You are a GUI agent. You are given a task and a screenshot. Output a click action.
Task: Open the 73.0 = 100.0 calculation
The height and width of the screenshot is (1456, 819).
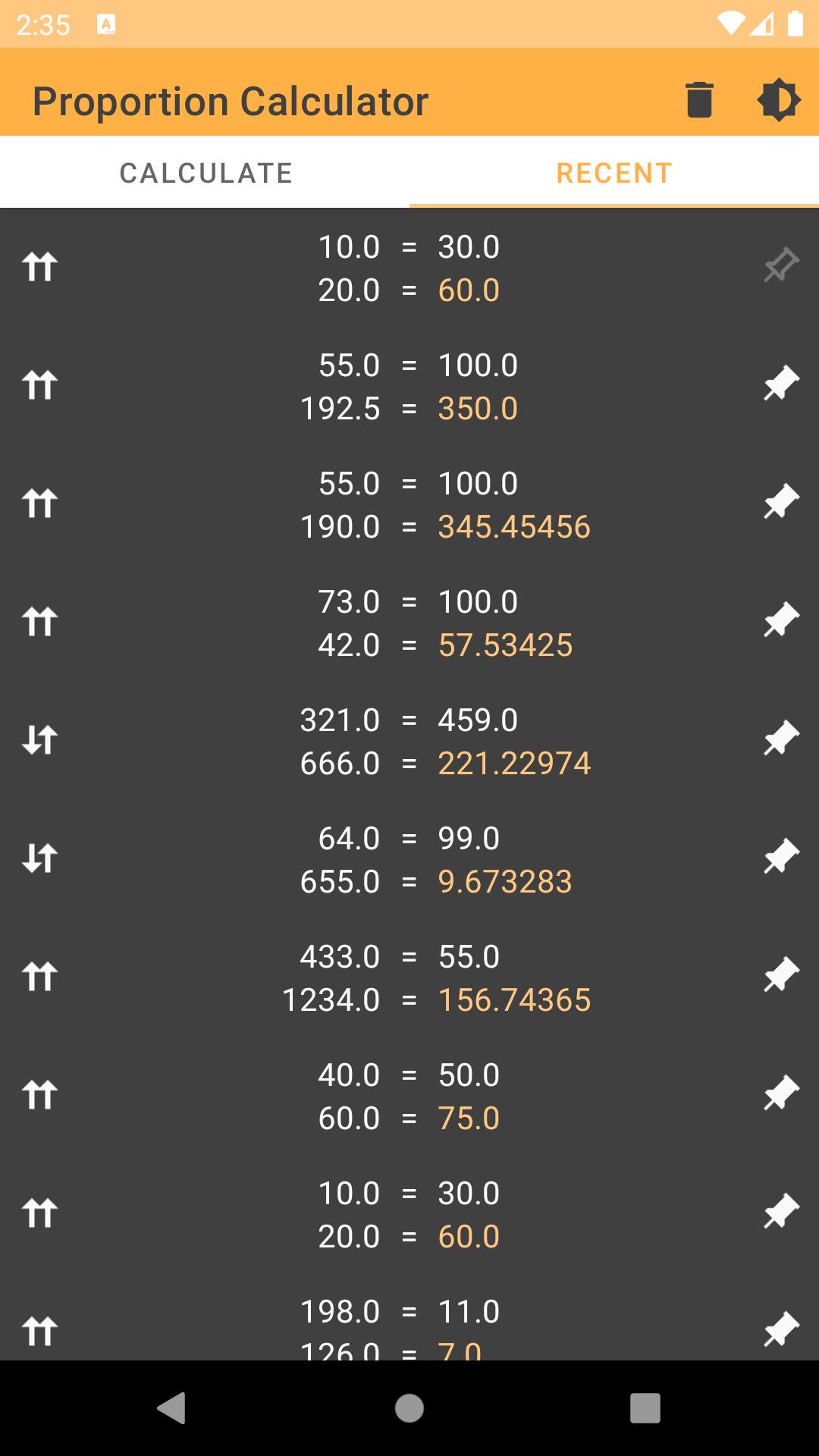coord(409,623)
